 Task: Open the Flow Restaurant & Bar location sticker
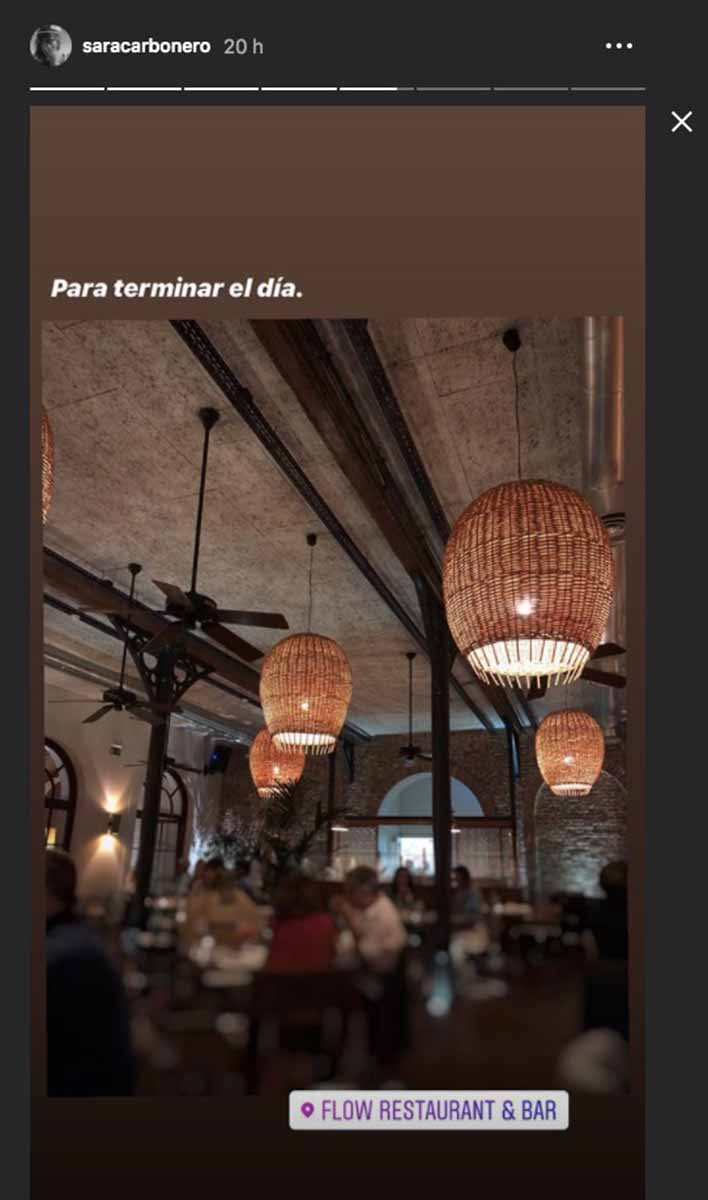[429, 1110]
